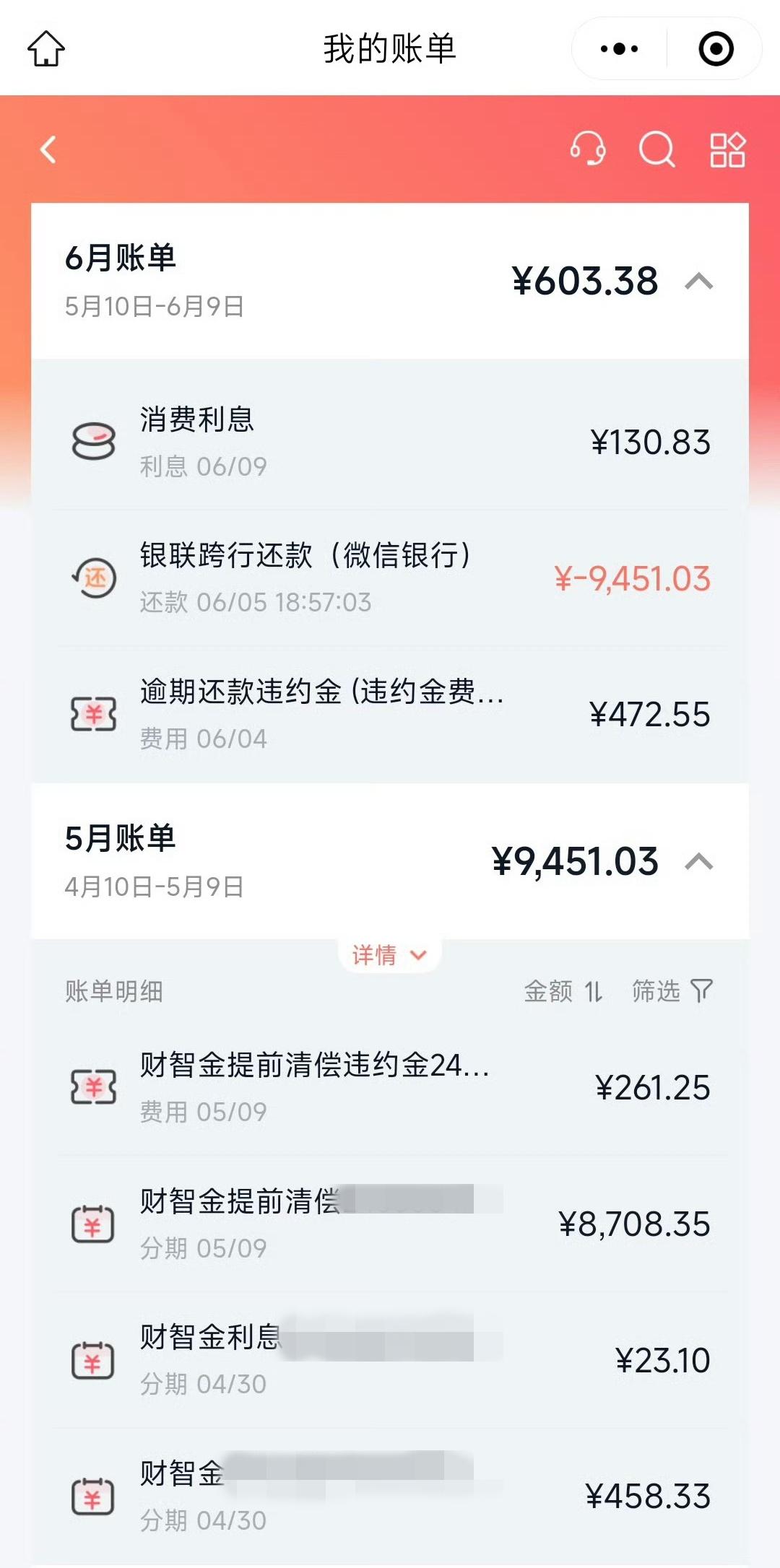Open the 消费利息 ¥130.83 entry
Viewport: 780px width, 1568px height.
(390, 442)
